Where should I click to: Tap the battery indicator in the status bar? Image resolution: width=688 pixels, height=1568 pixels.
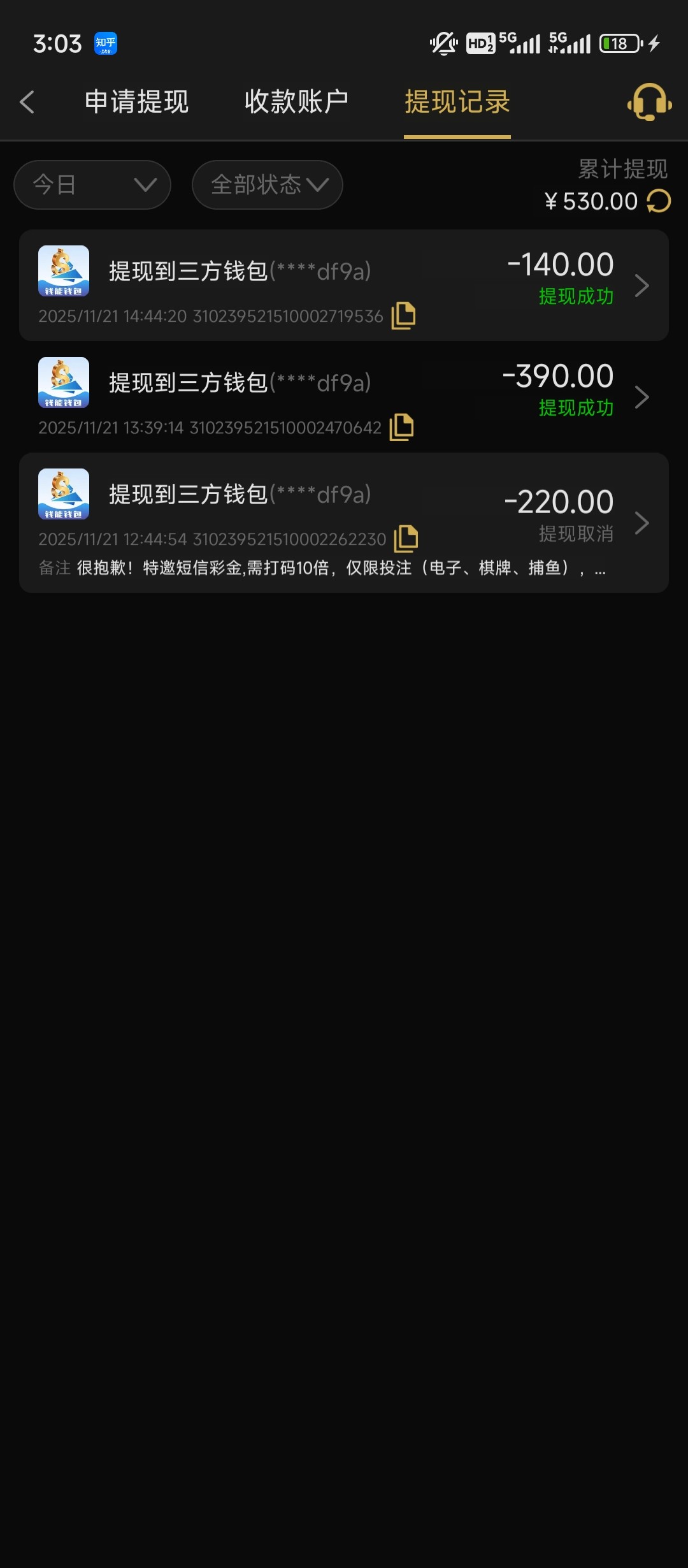(x=619, y=43)
